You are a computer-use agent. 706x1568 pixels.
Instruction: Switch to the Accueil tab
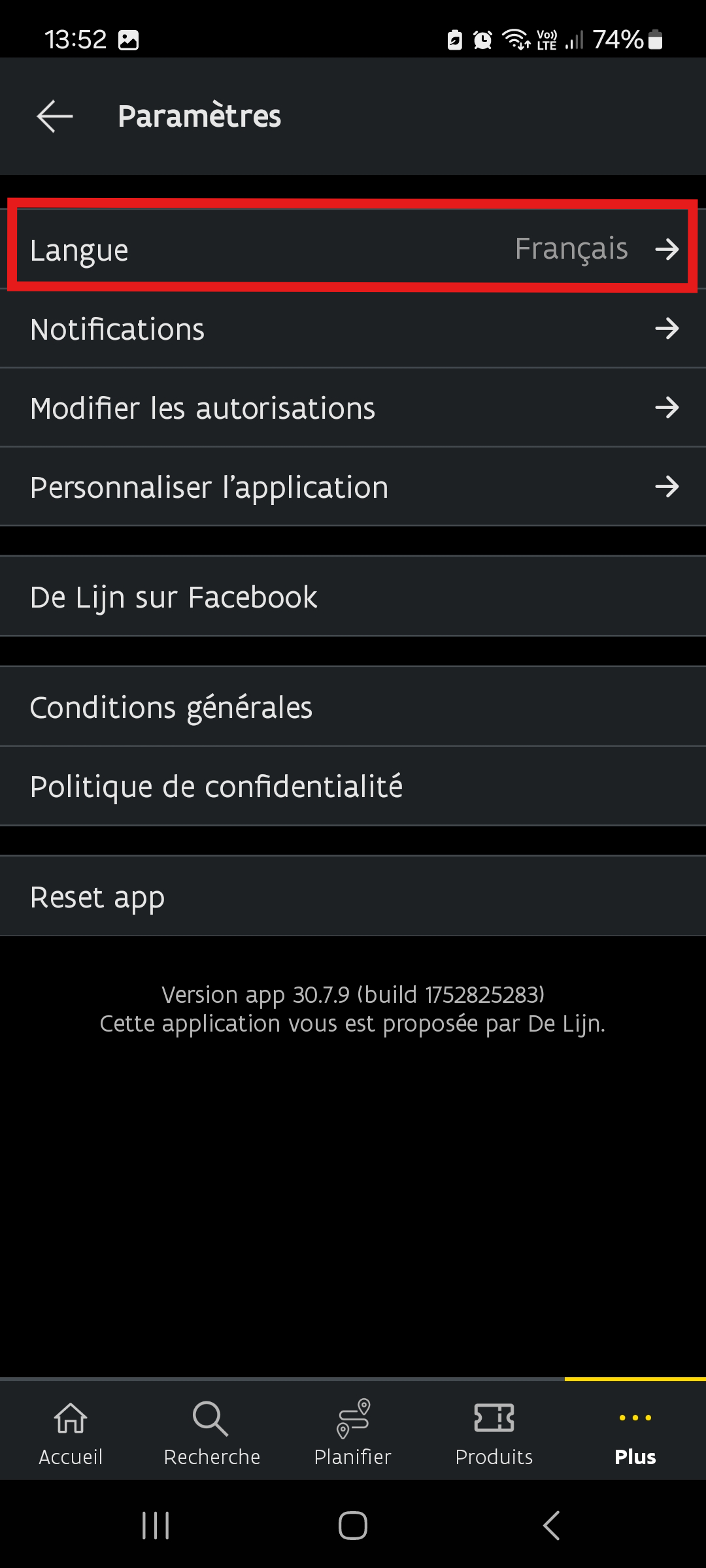point(71,1431)
